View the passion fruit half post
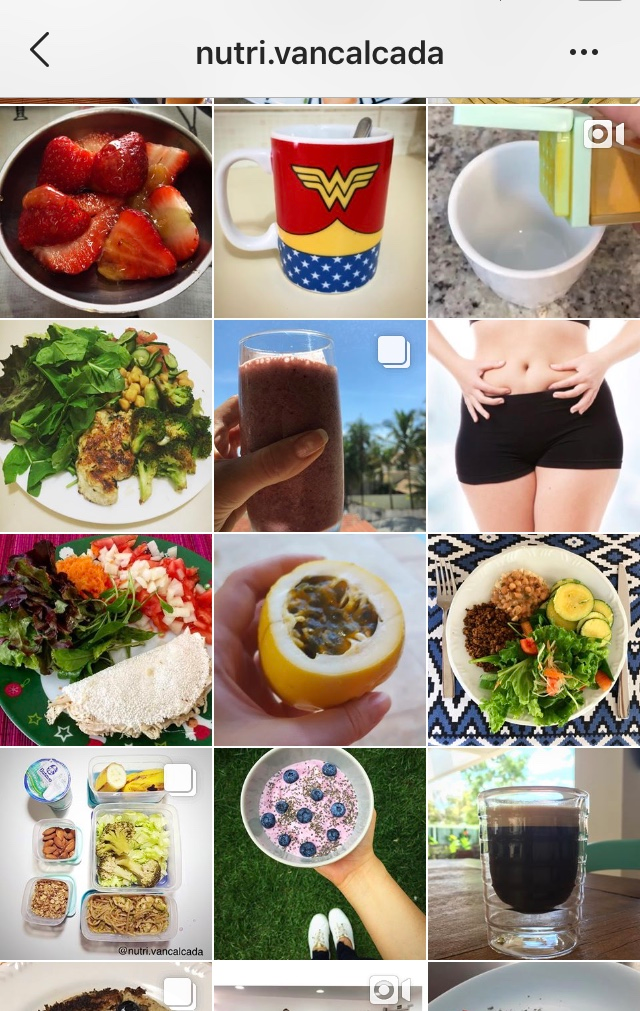This screenshot has width=640, height=1011. [320, 640]
